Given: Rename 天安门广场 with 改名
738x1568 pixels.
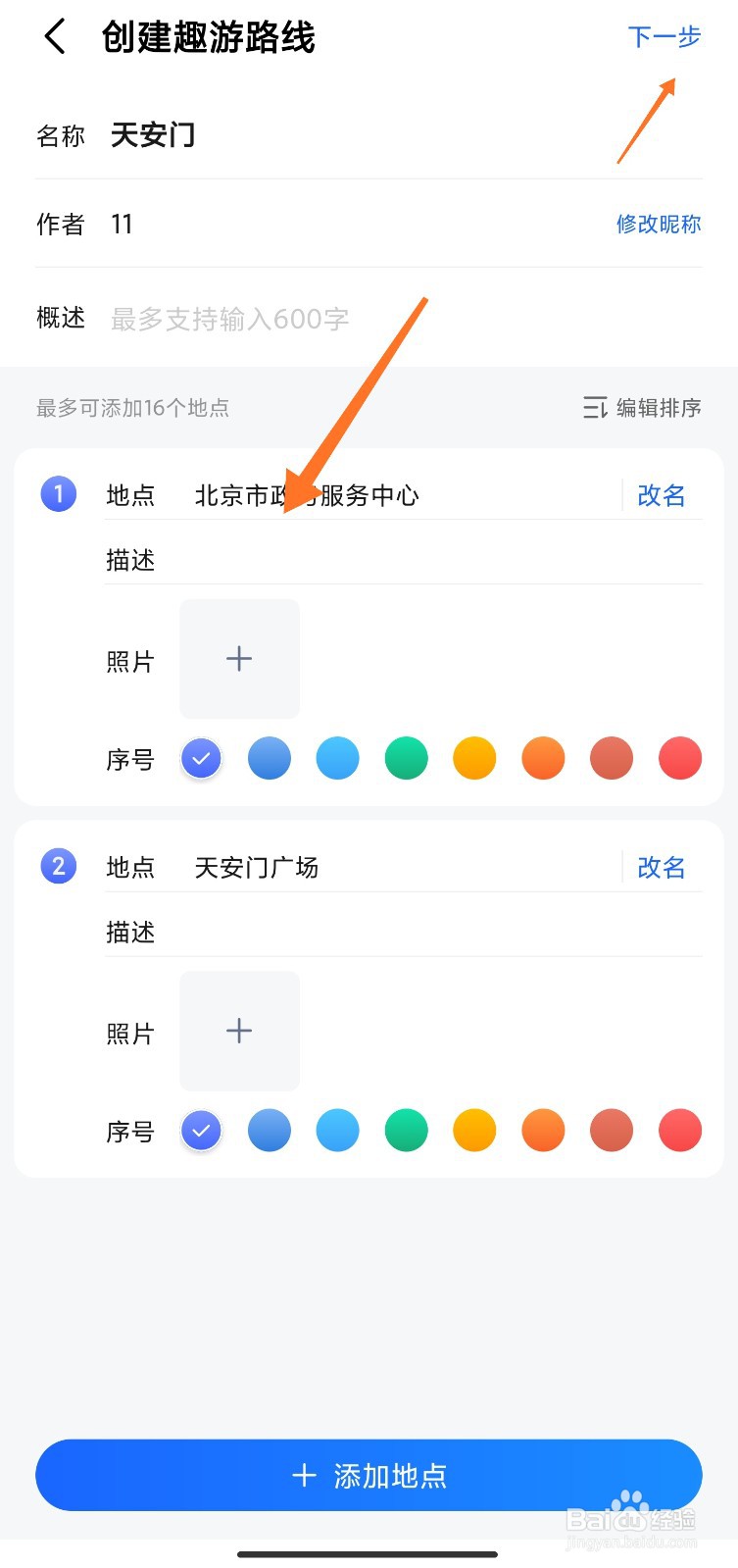Looking at the screenshot, I should (661, 867).
